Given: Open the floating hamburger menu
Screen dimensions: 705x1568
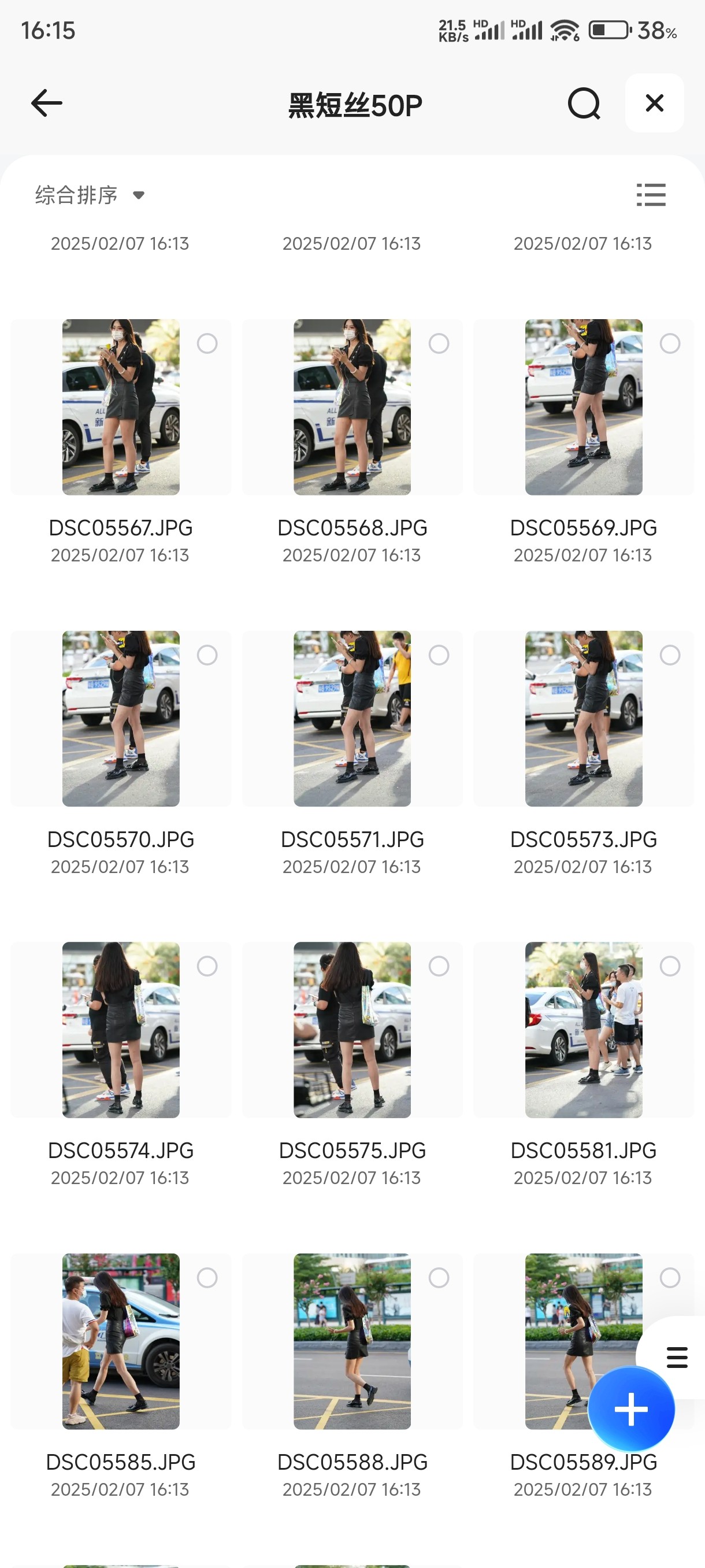Looking at the screenshot, I should [677, 1358].
